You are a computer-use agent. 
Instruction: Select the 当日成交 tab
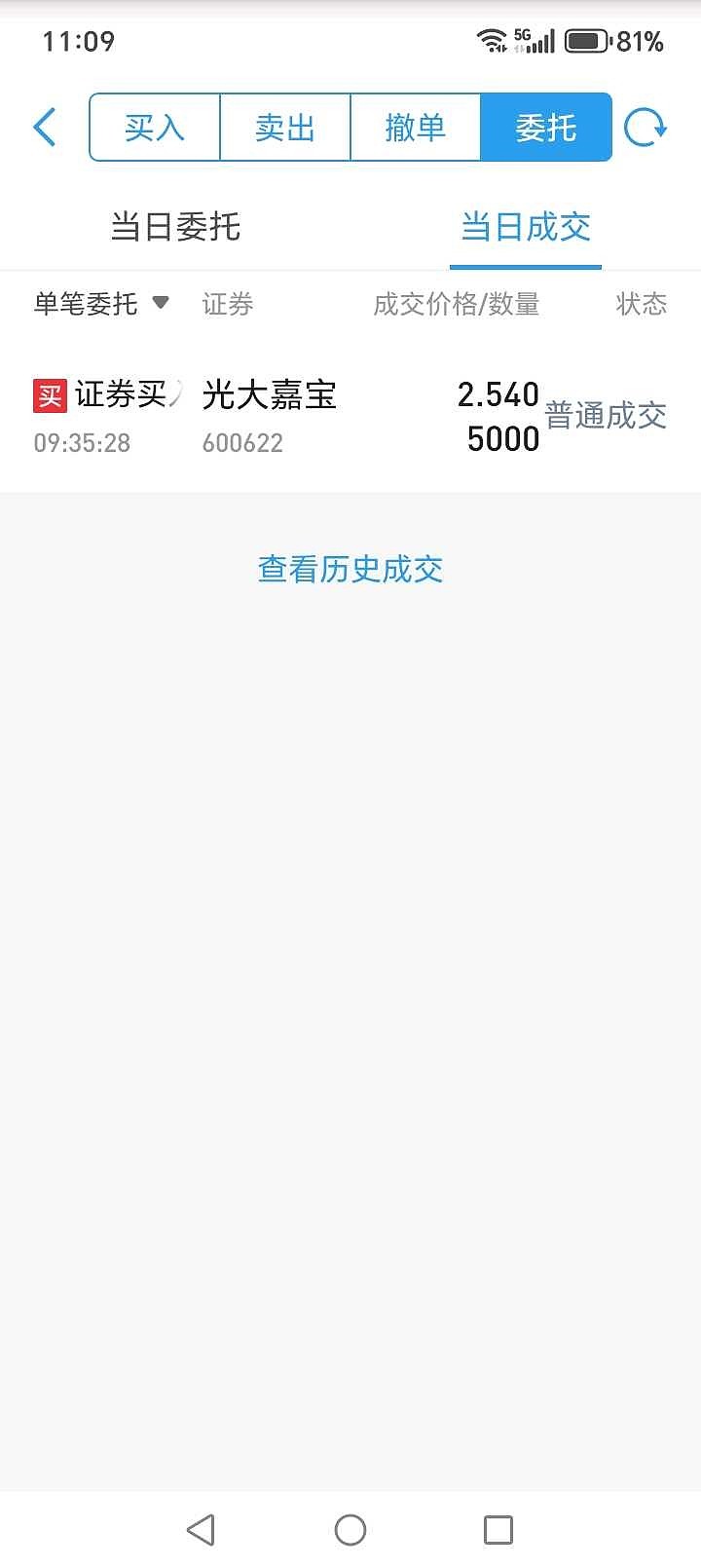(x=526, y=227)
